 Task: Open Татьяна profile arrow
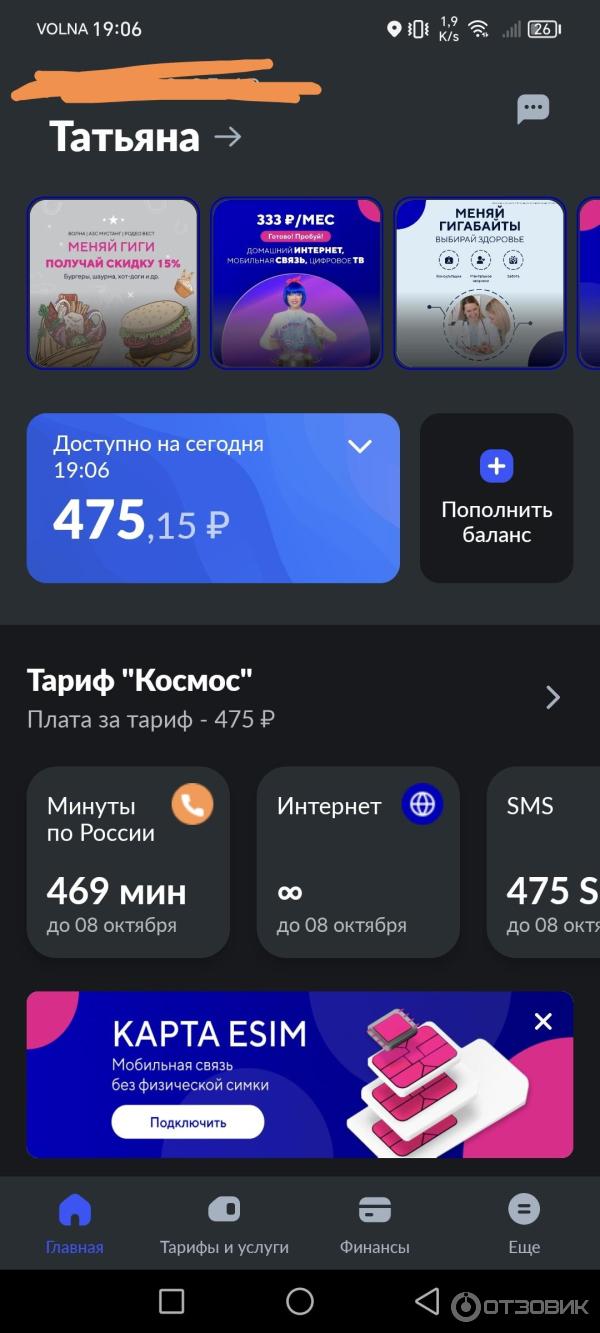click(228, 137)
